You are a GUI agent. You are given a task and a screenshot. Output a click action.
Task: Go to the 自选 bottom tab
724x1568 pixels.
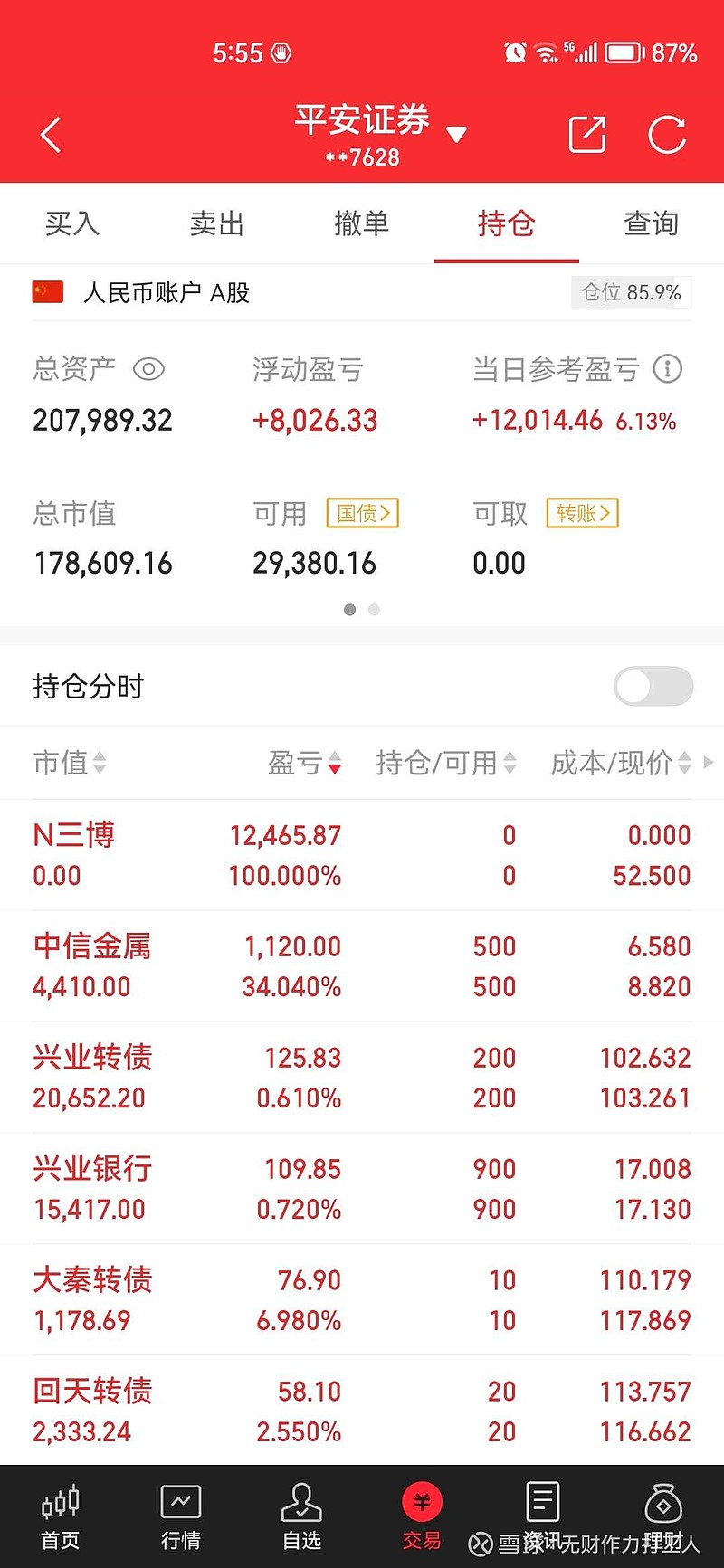[301, 1517]
